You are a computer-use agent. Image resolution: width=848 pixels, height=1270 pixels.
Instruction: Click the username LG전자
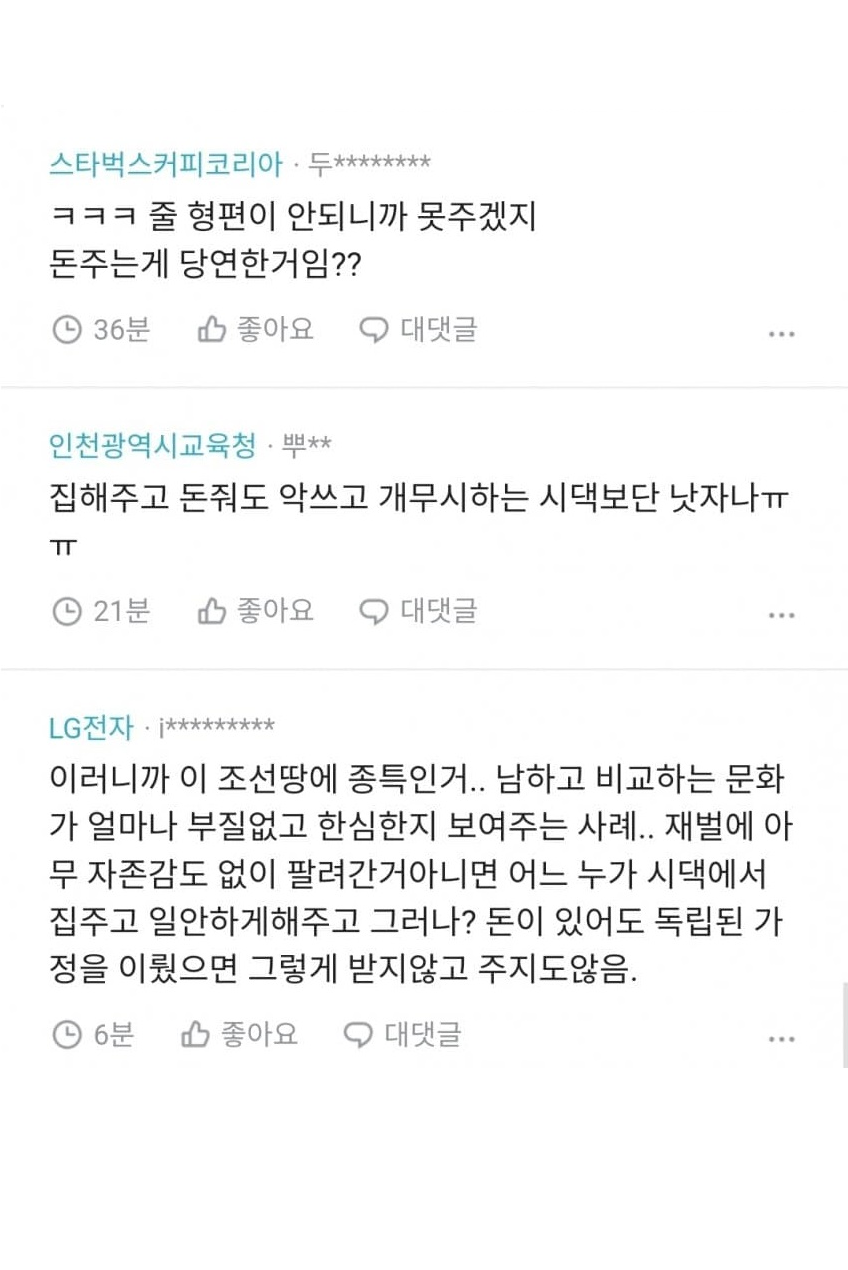[x=90, y=728]
